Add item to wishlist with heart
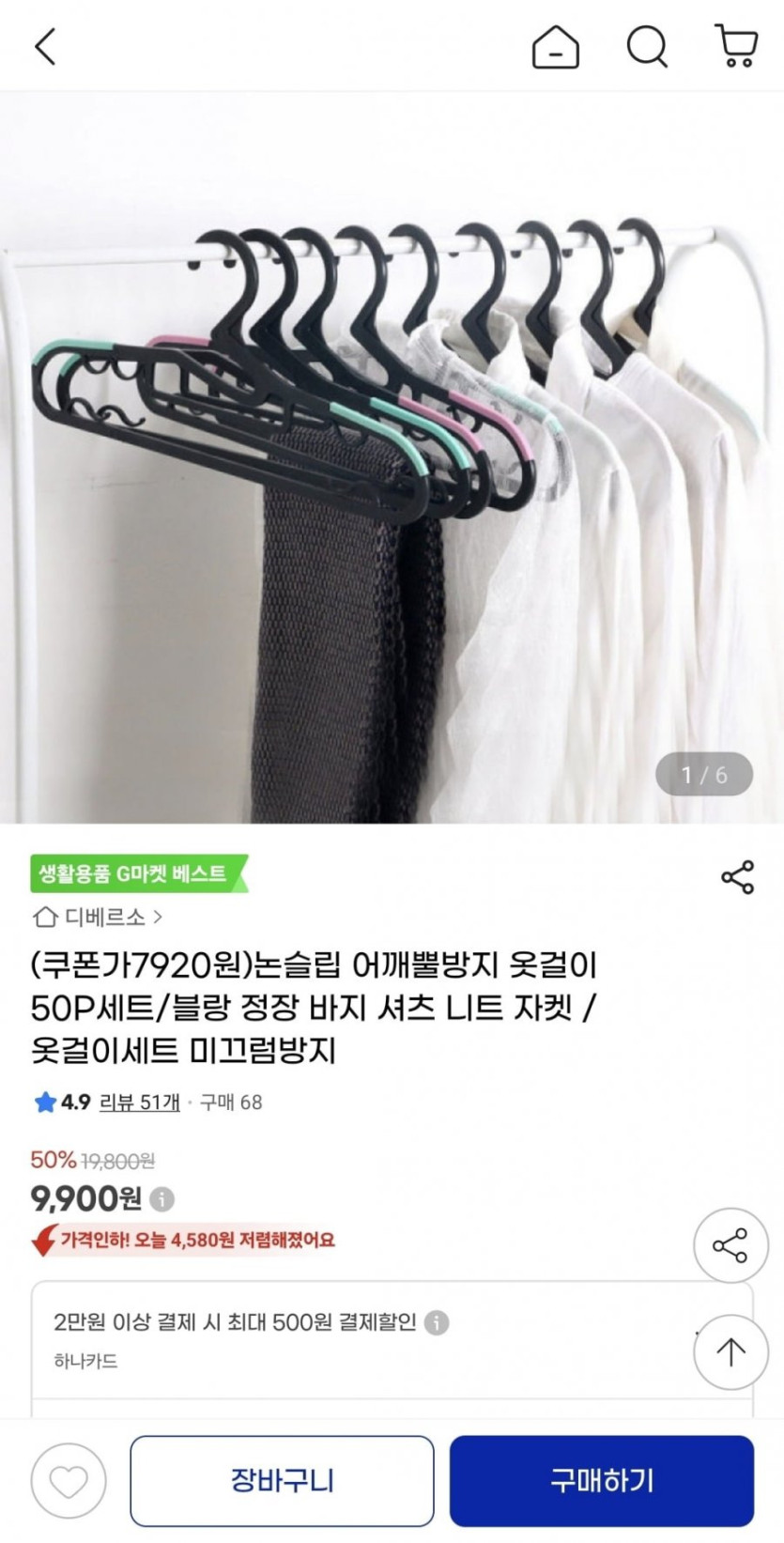This screenshot has height=1543, width=784. [69, 1481]
